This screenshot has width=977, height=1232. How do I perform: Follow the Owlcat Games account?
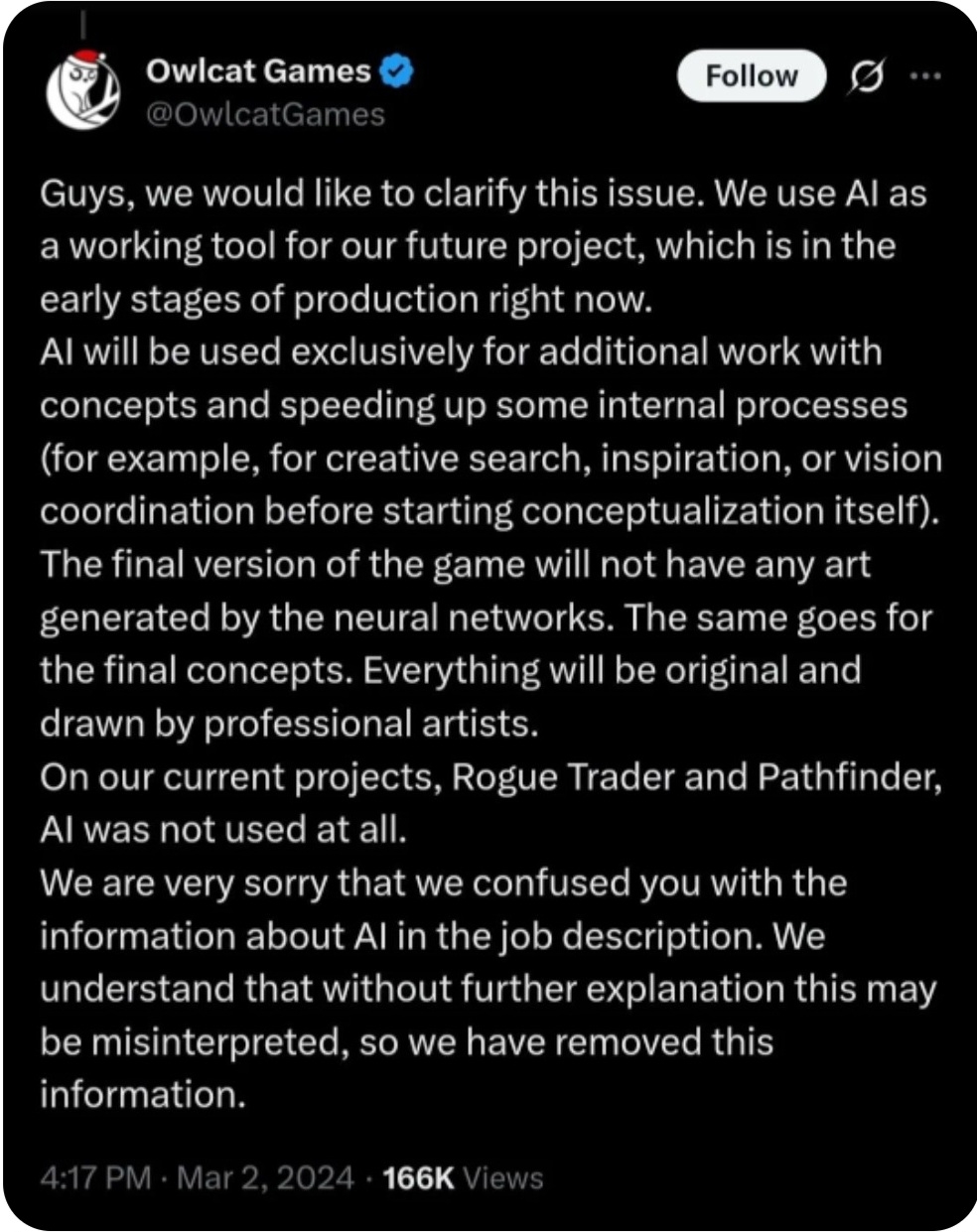tap(751, 76)
